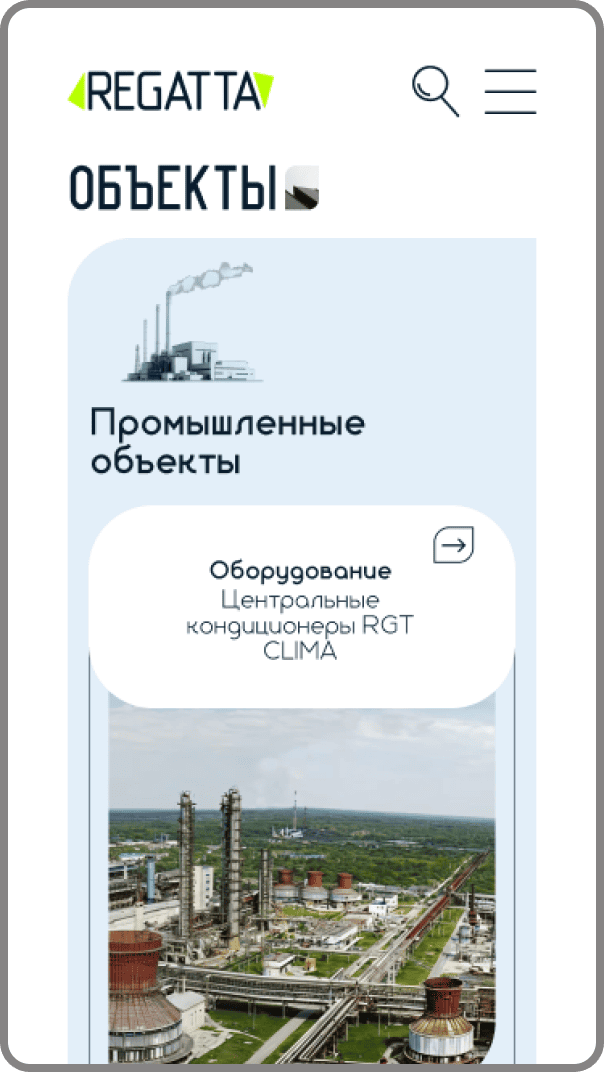The width and height of the screenshot is (604, 1072).
Task: Open the hamburger menu
Action: [x=510, y=91]
